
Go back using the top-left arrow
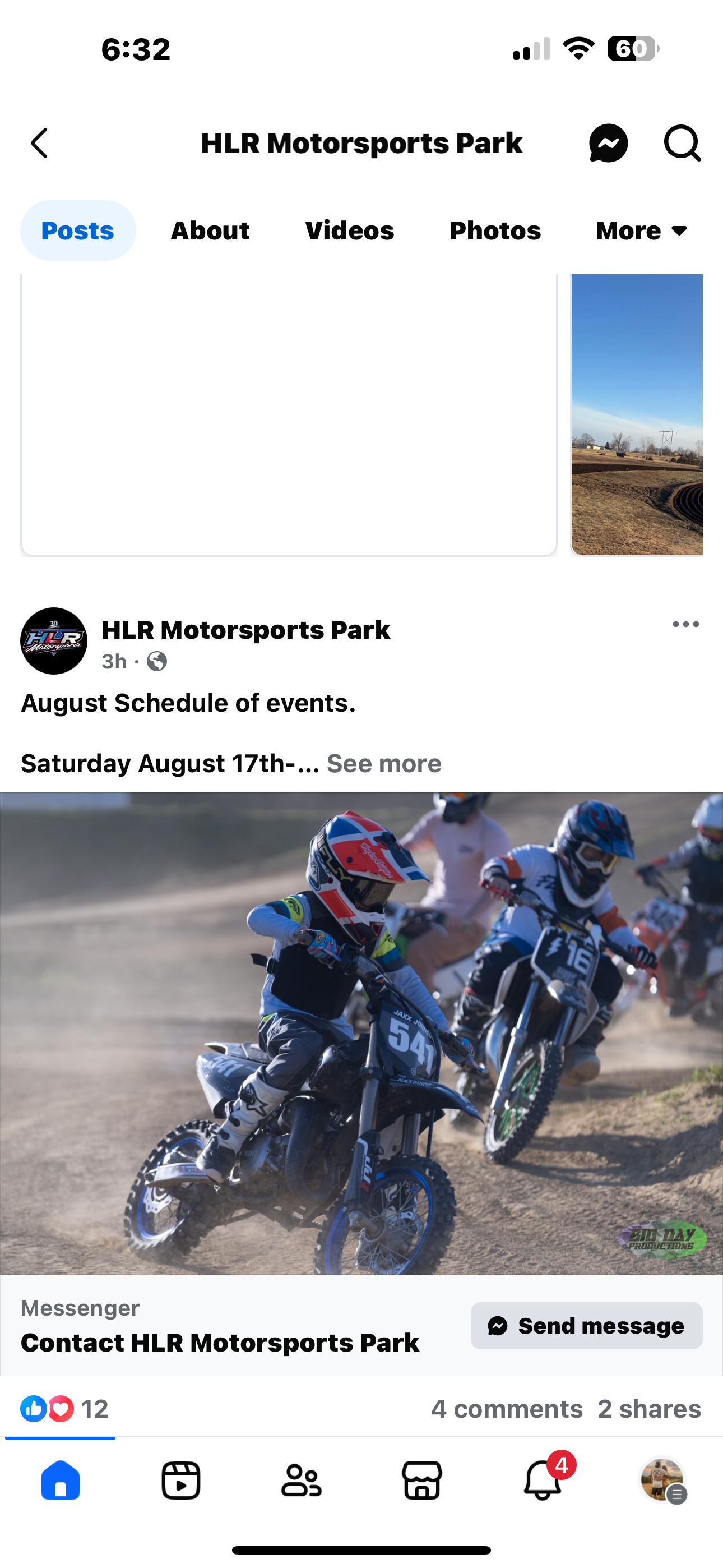pos(40,143)
